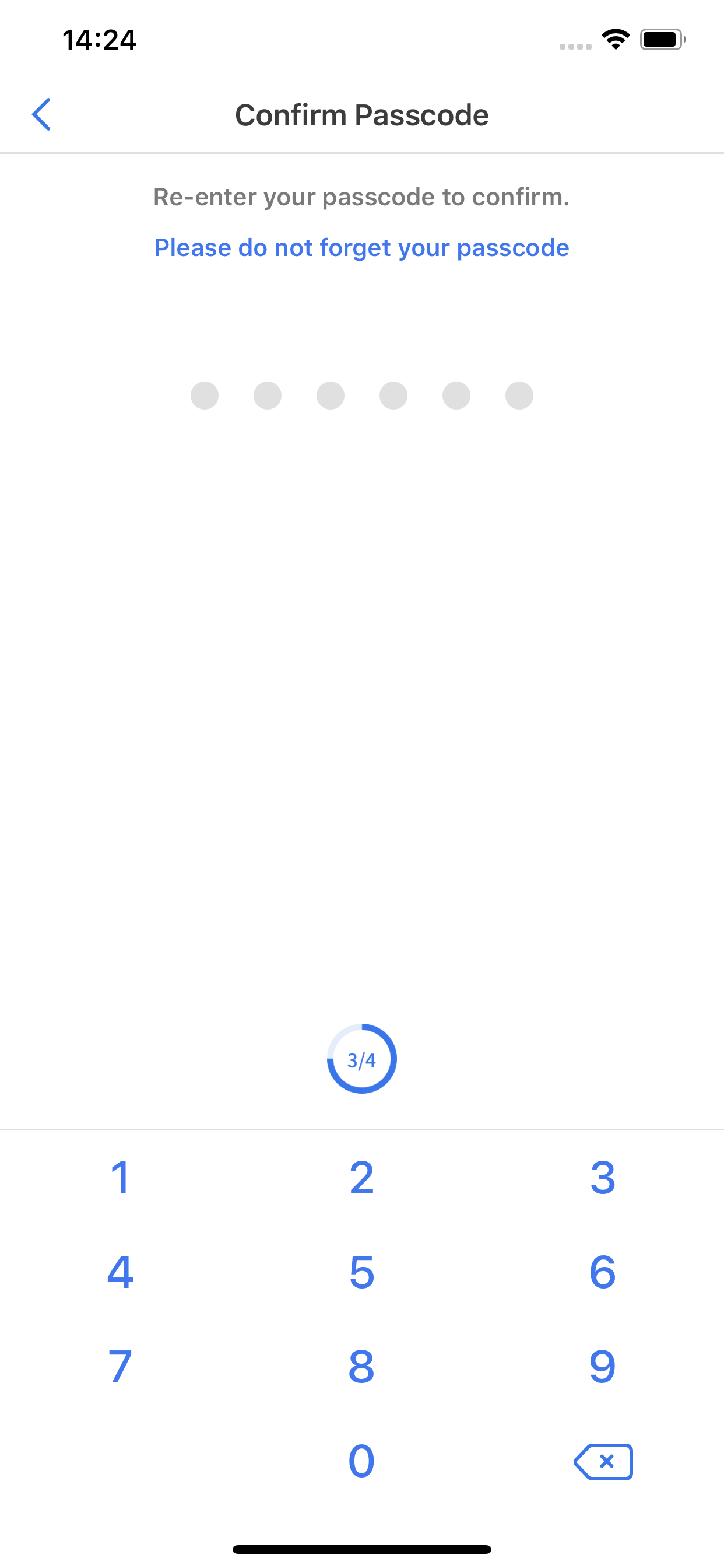
Task: Enter digit 3 on the keypad
Action: 602,1177
